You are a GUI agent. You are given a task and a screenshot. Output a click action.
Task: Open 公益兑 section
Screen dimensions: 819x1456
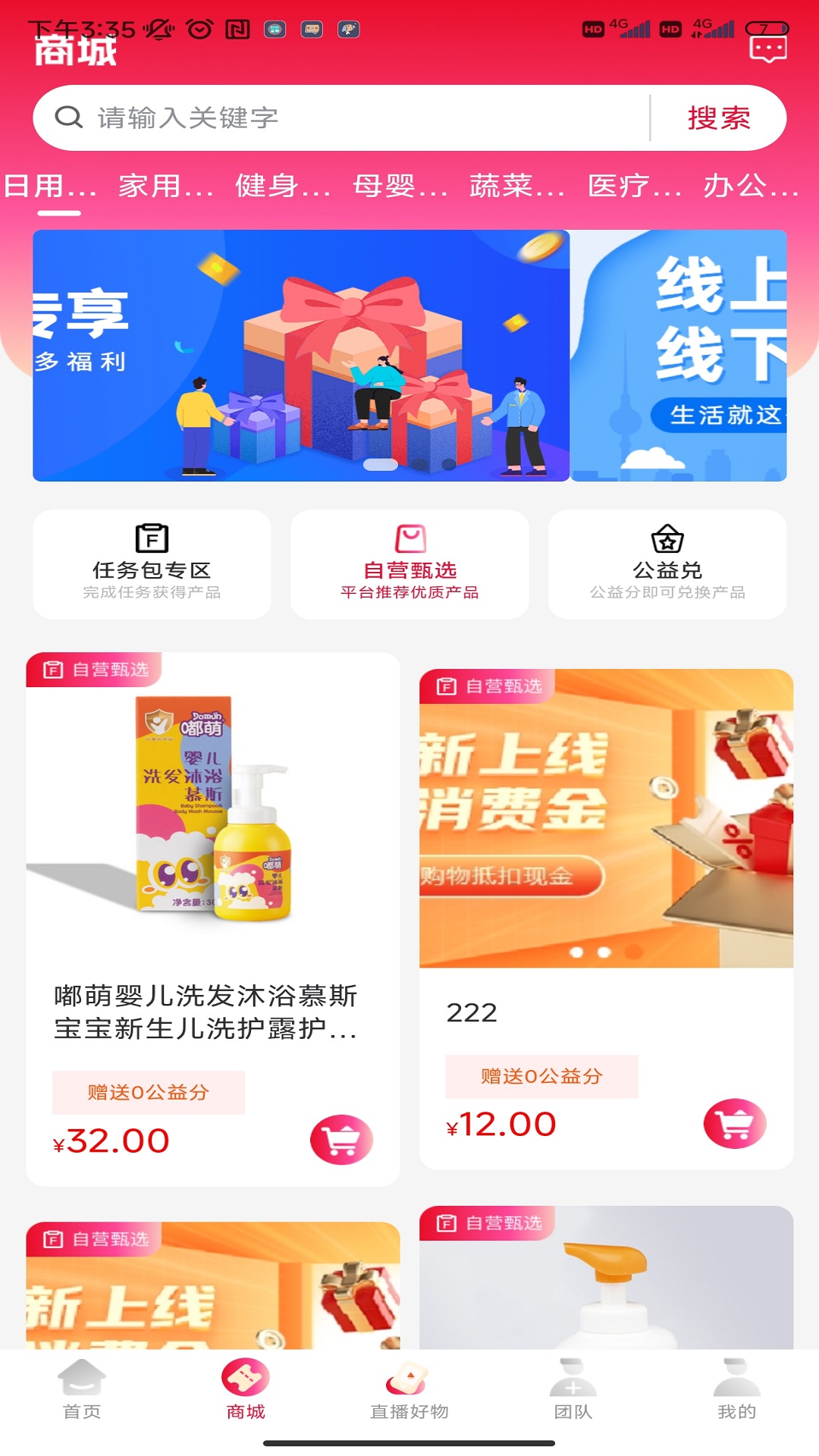tap(667, 565)
